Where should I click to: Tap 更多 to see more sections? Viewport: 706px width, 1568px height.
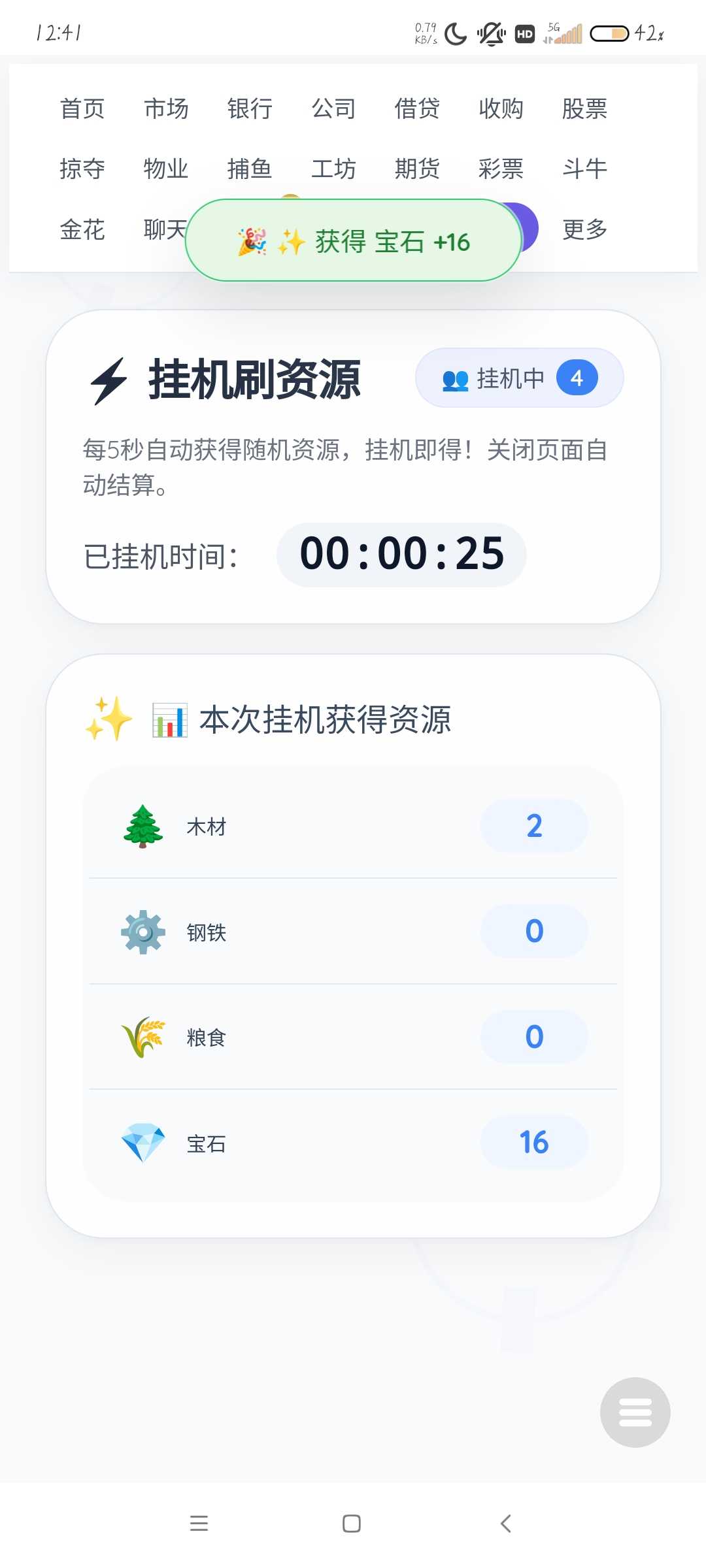click(x=584, y=229)
